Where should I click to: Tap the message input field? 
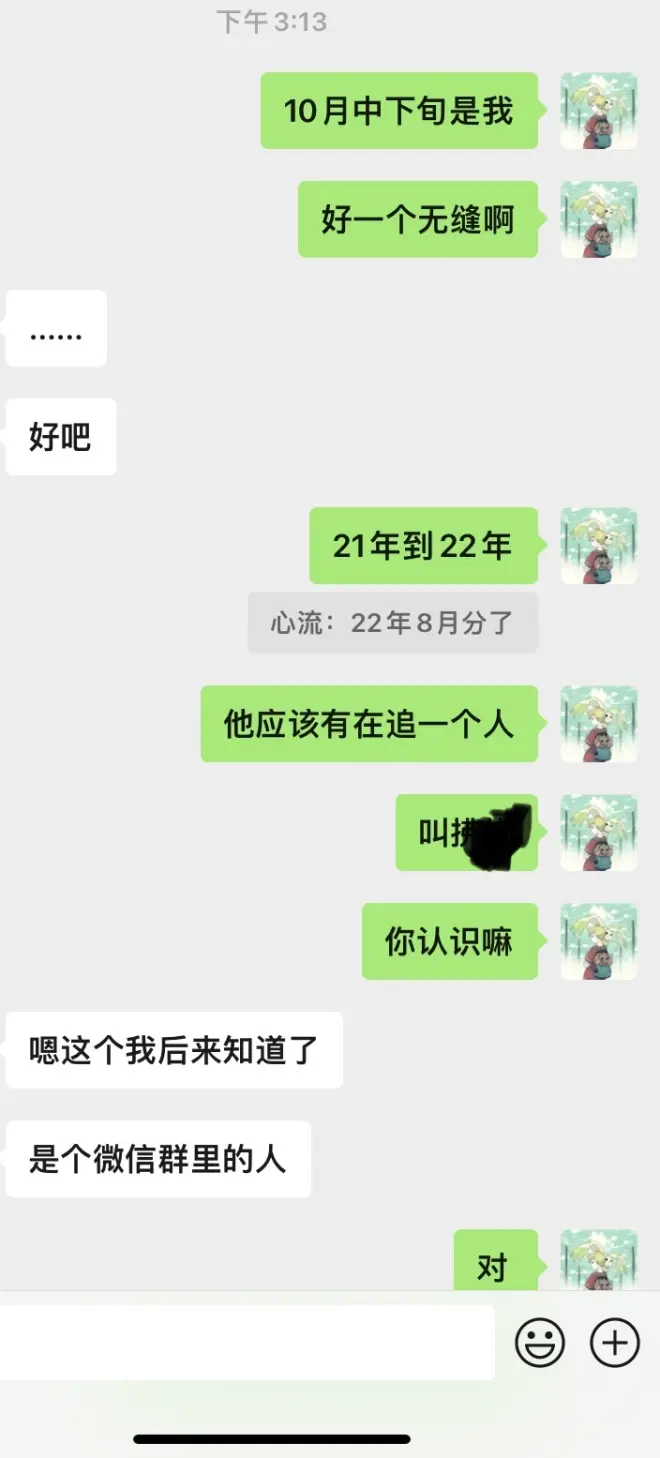(x=248, y=1342)
